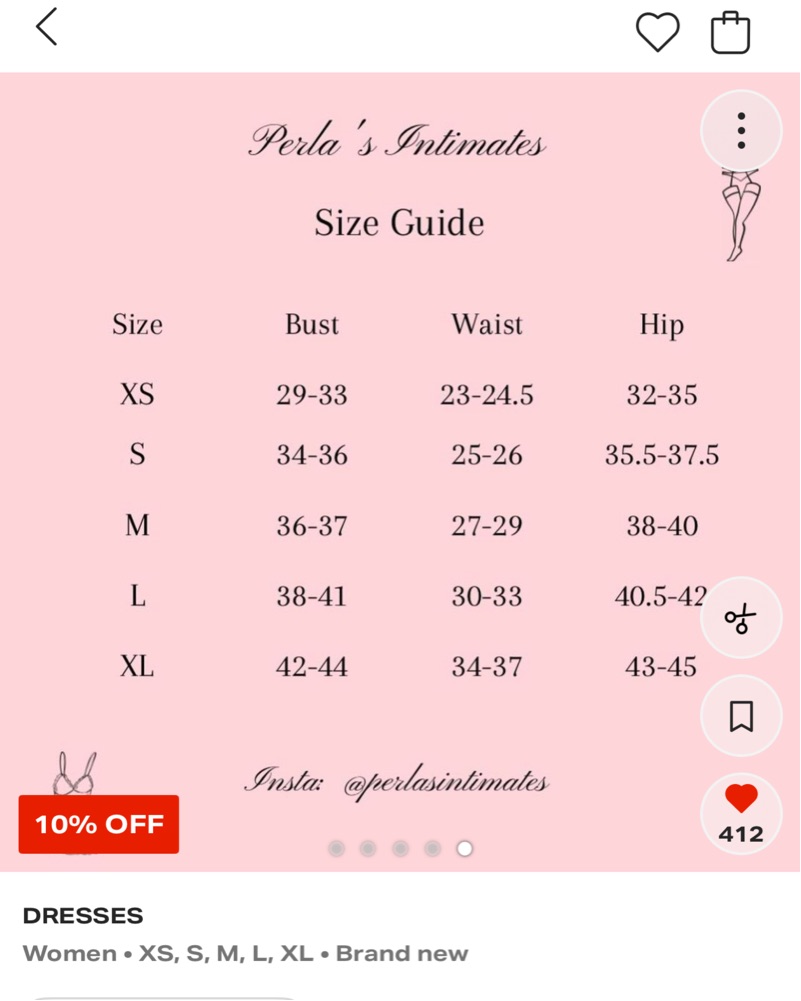Screen dimensions: 801x1001
Task: Jump to the first image dot
Action: click(x=336, y=848)
